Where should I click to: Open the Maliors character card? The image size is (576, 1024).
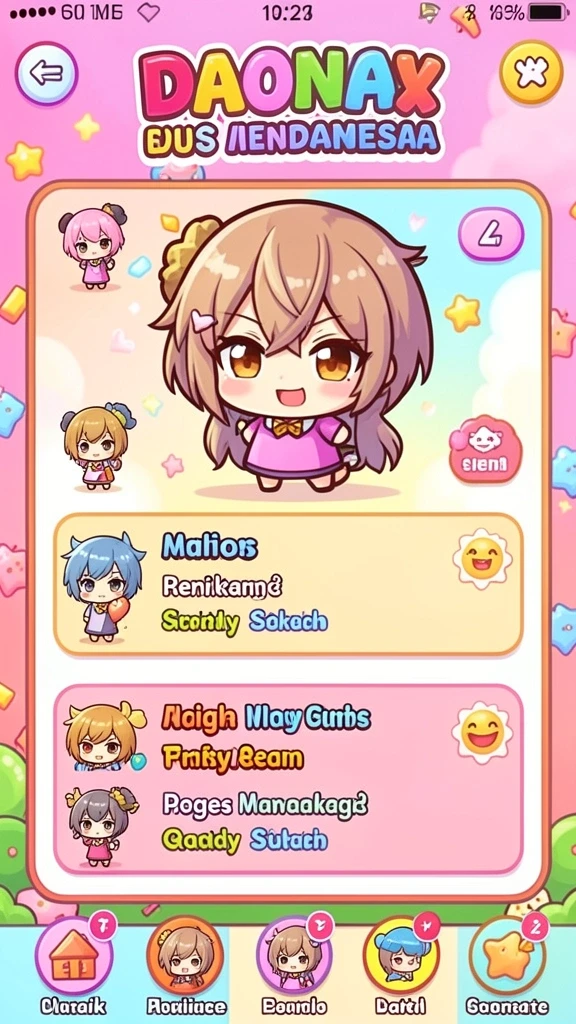tap(288, 584)
